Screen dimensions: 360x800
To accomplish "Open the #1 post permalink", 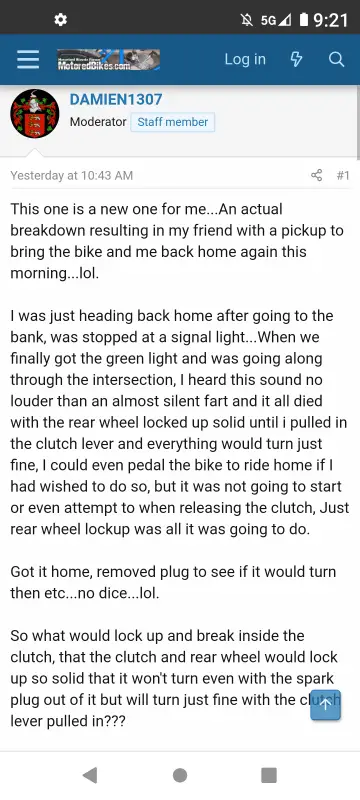I will [343, 176].
